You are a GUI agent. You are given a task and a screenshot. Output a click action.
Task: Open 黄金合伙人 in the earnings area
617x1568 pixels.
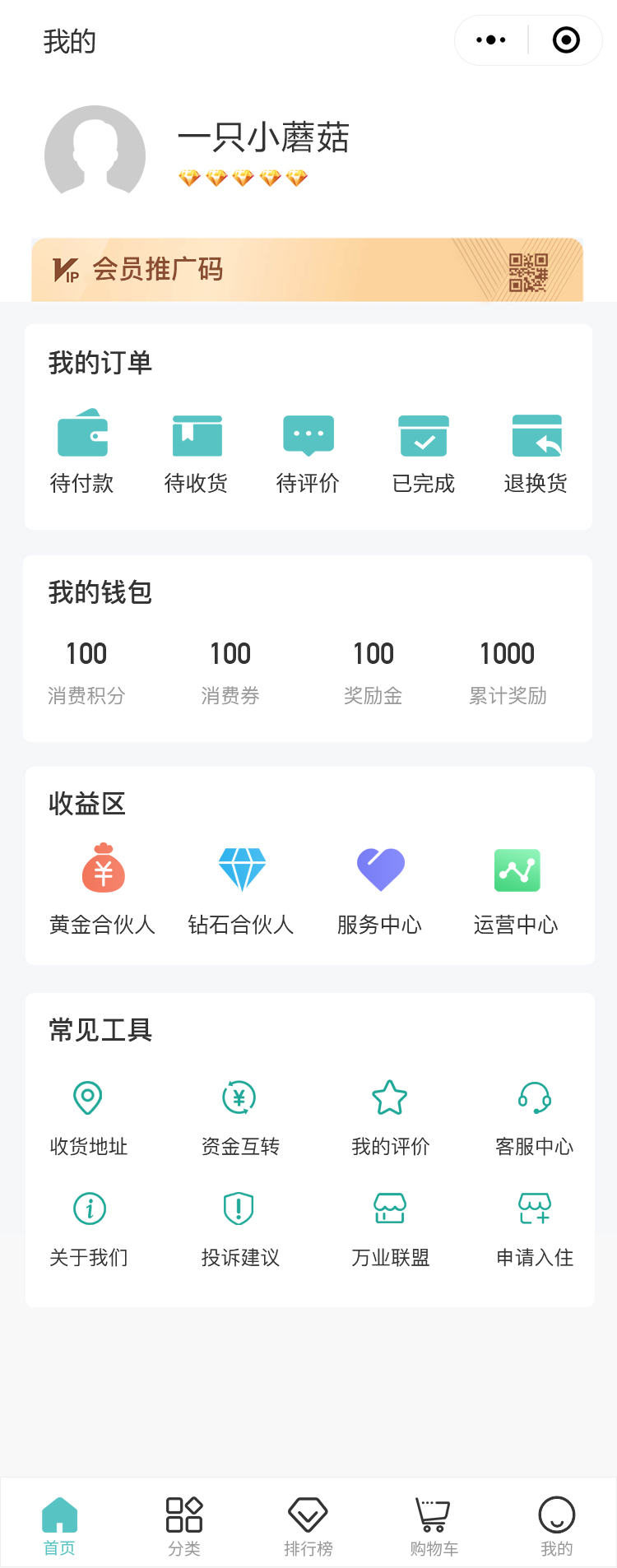click(x=103, y=888)
